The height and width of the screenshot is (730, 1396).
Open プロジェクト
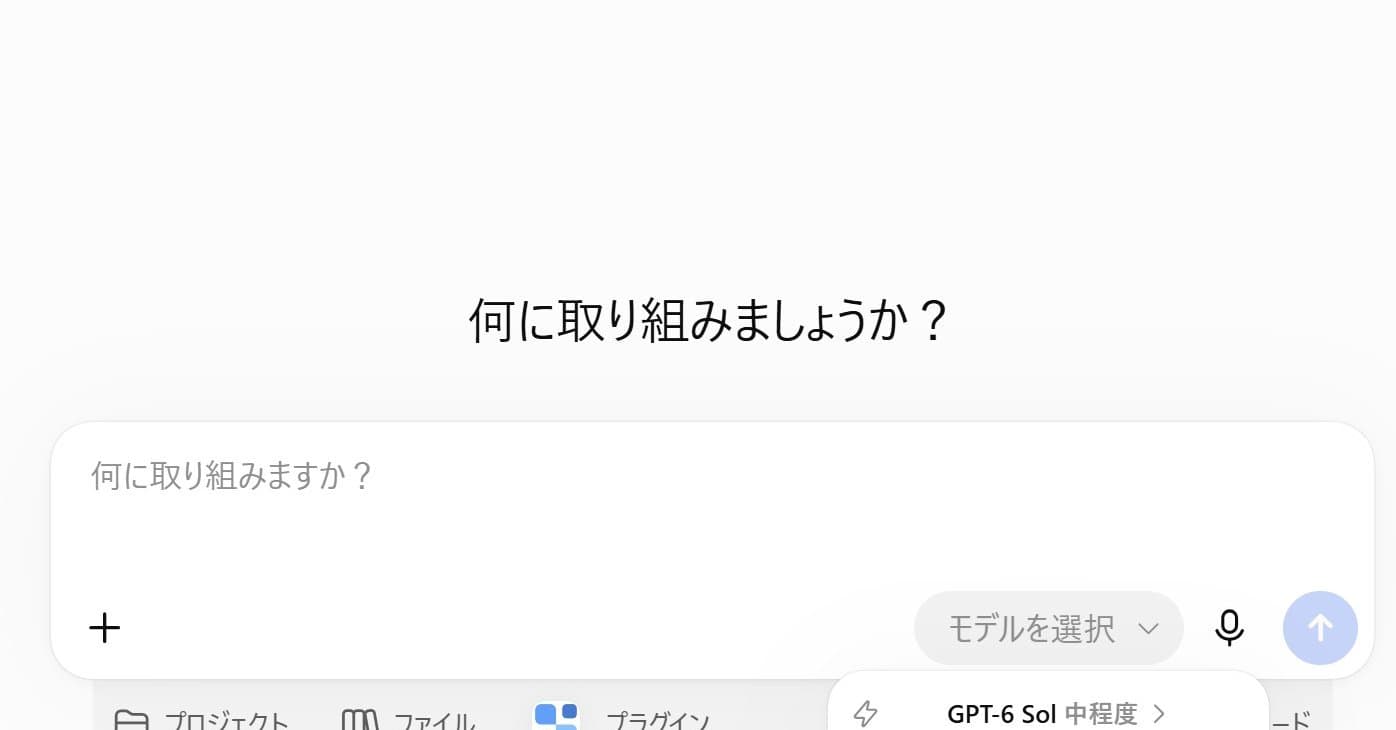[201, 720]
